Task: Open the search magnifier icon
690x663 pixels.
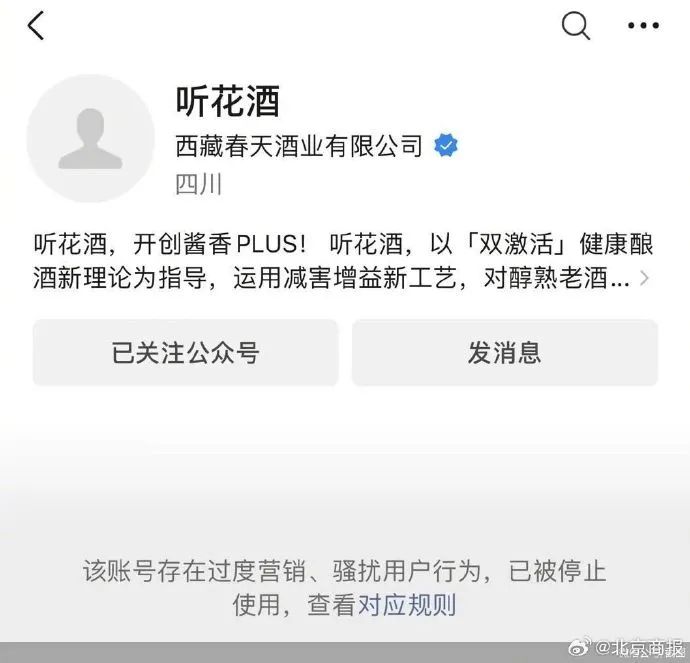Action: [576, 26]
